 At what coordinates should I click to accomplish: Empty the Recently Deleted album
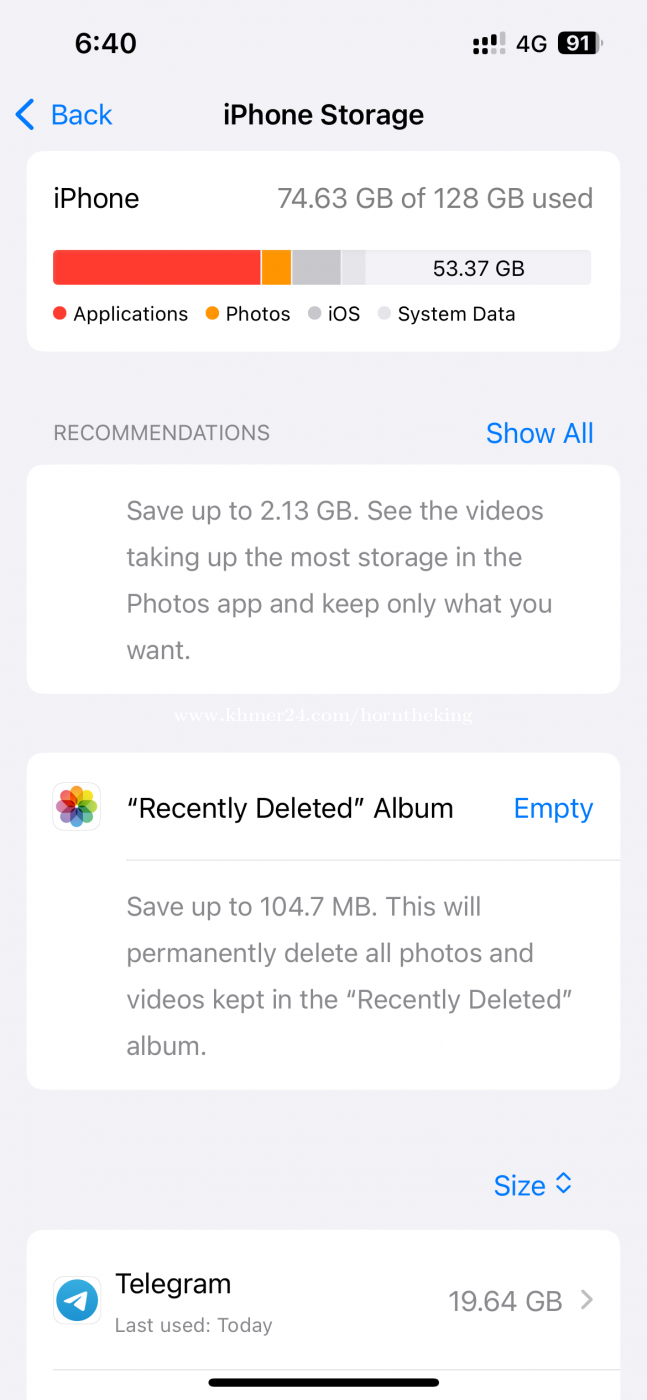tap(553, 808)
